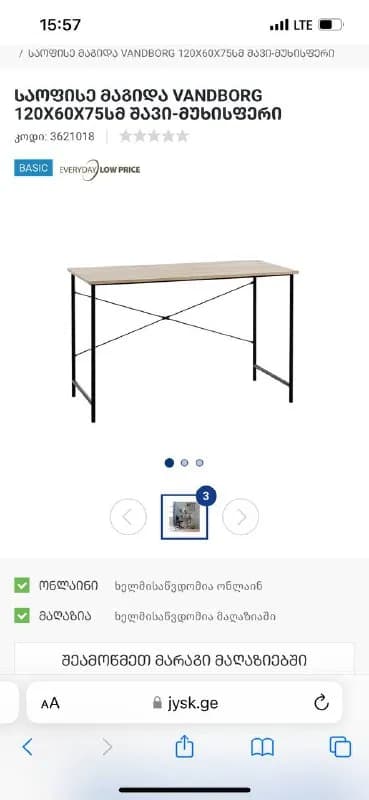Show next product image arrow
This screenshot has width=369, height=800.
[x=240, y=517]
